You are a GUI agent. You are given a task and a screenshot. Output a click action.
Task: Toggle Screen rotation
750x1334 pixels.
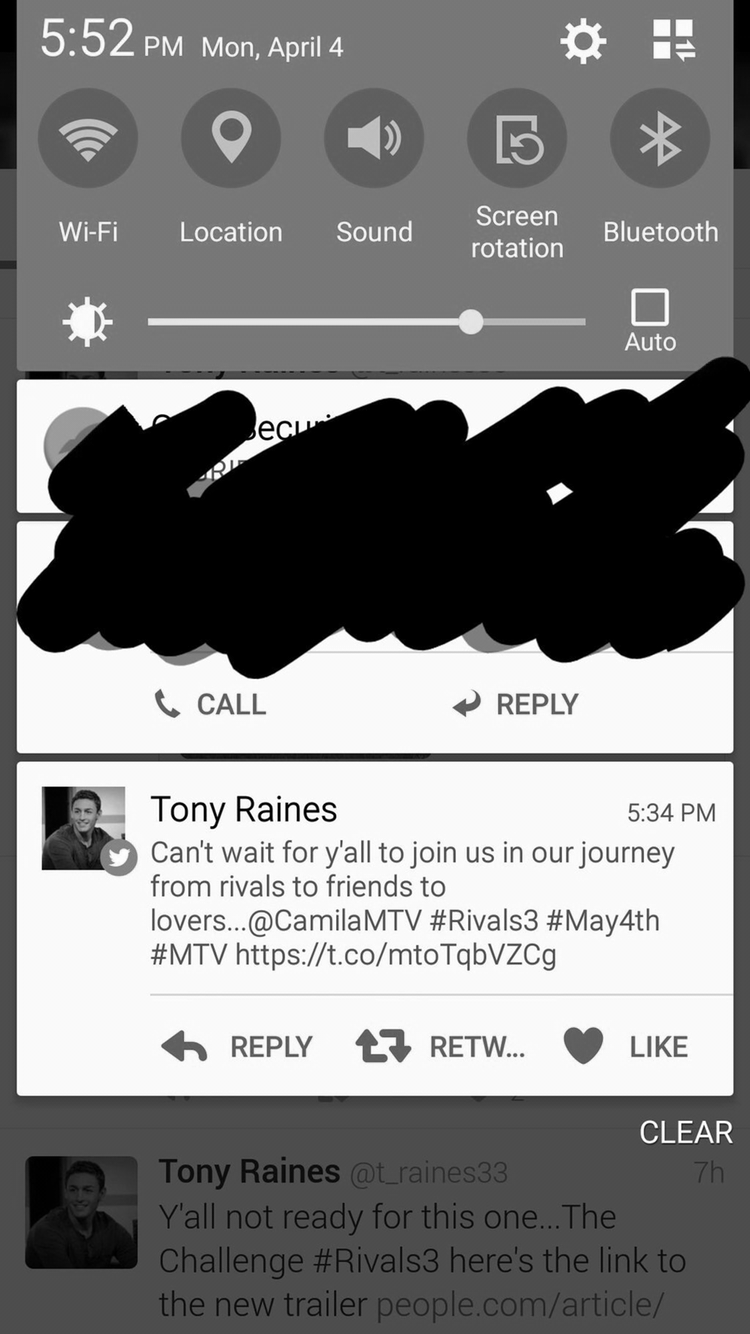[517, 139]
